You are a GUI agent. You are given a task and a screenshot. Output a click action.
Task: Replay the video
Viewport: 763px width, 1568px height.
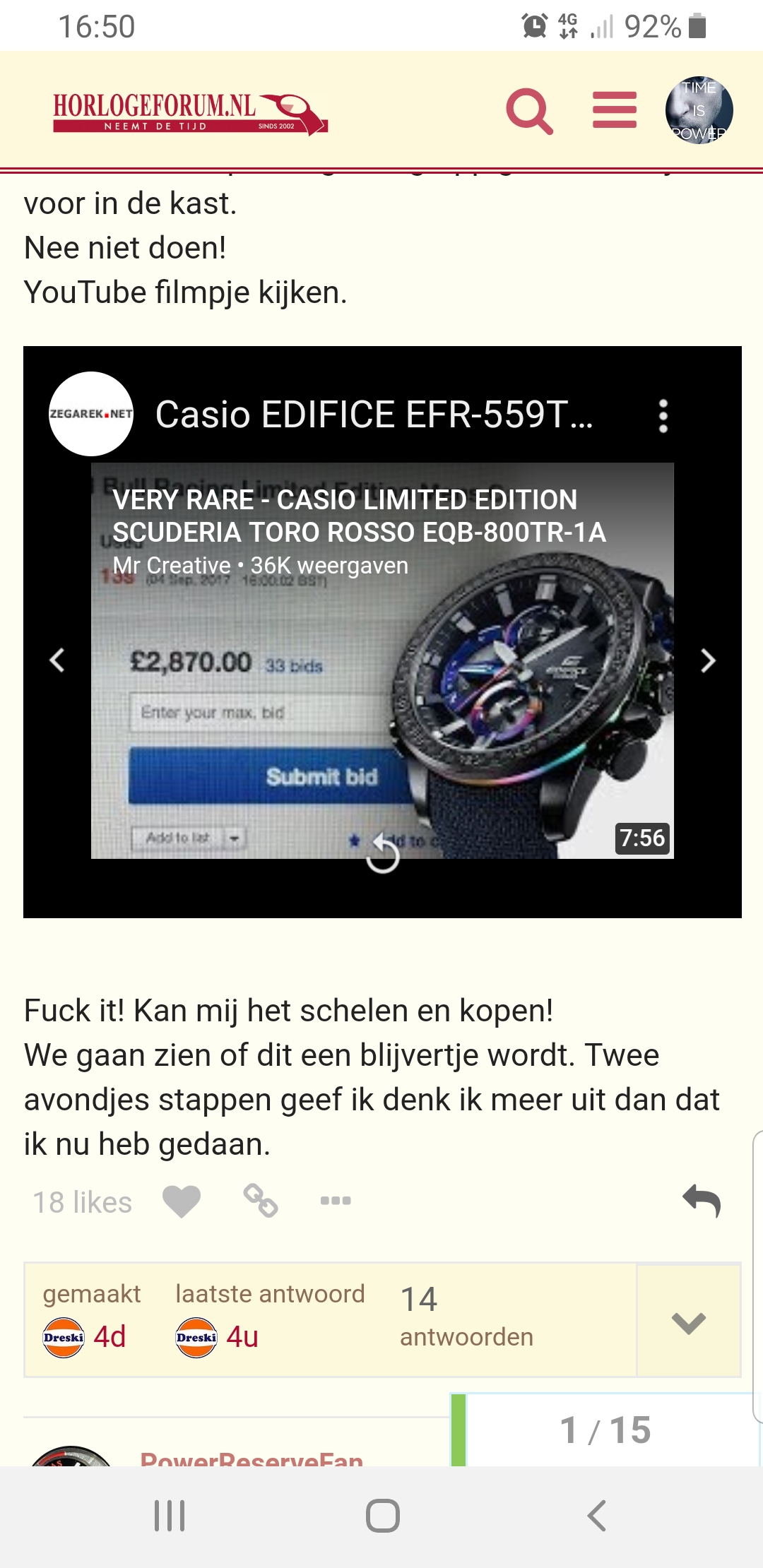[383, 853]
